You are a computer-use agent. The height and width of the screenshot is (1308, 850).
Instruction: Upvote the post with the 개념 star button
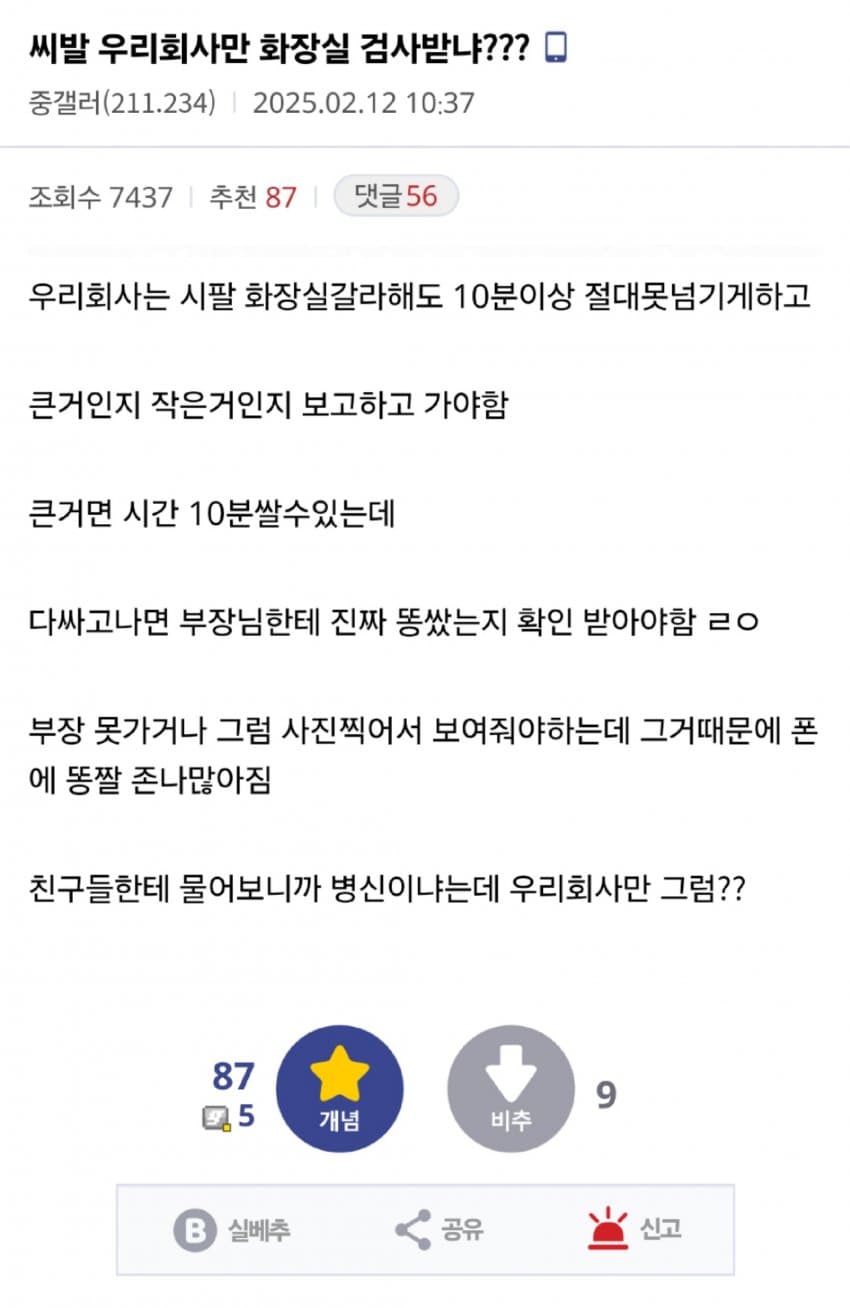click(x=339, y=1088)
